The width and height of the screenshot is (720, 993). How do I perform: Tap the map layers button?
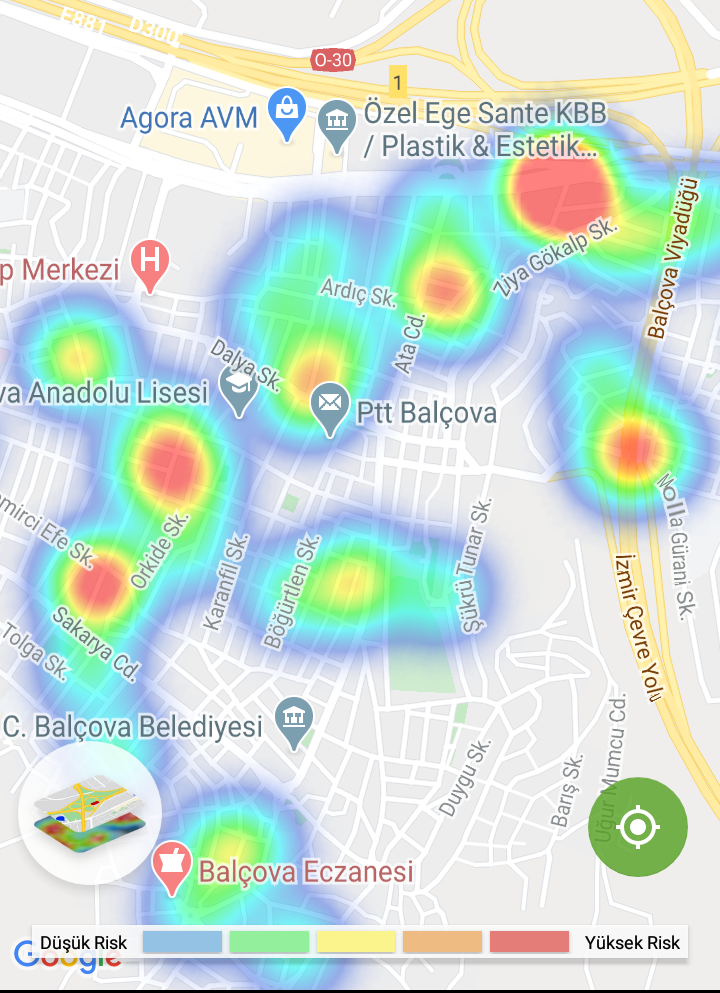[90, 812]
